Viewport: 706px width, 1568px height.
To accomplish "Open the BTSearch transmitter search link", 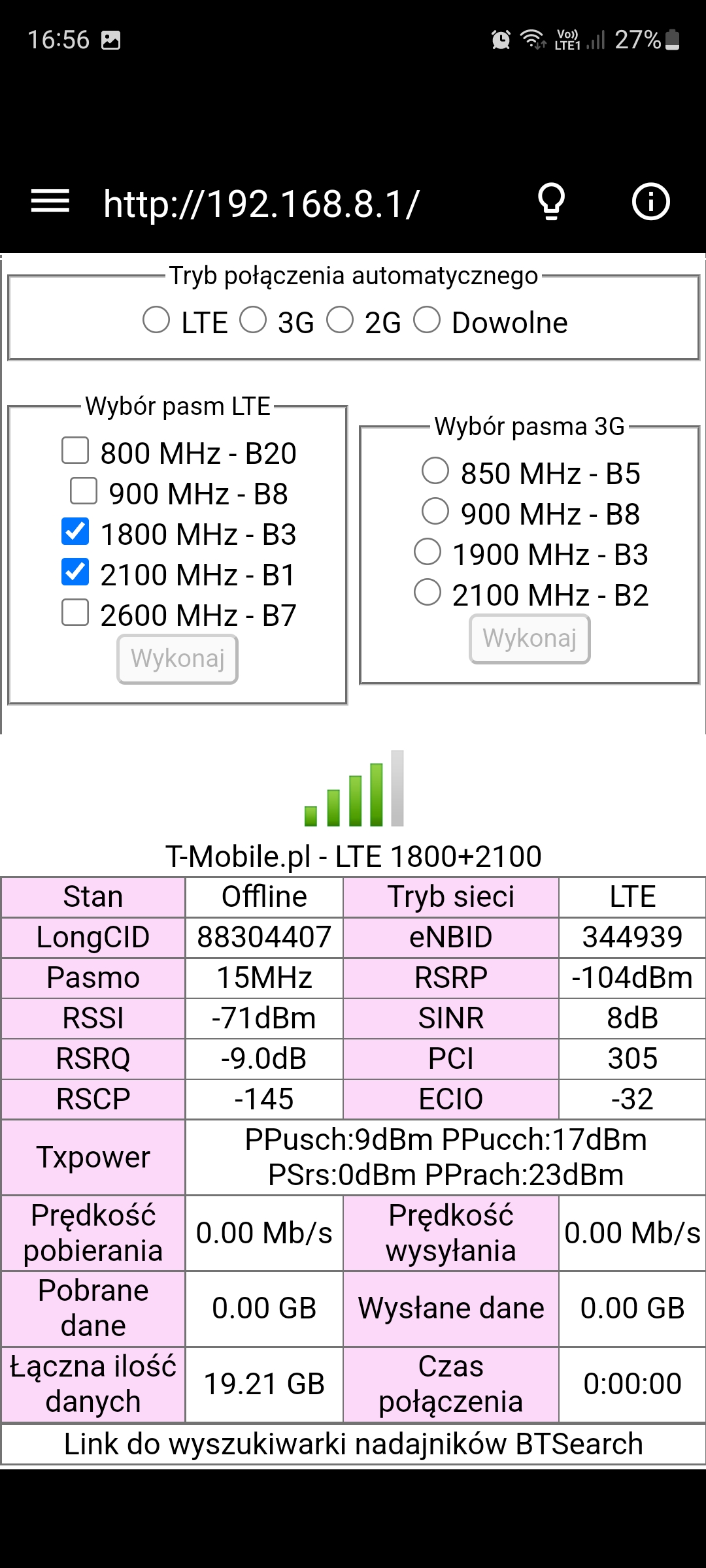I will point(353,1444).
